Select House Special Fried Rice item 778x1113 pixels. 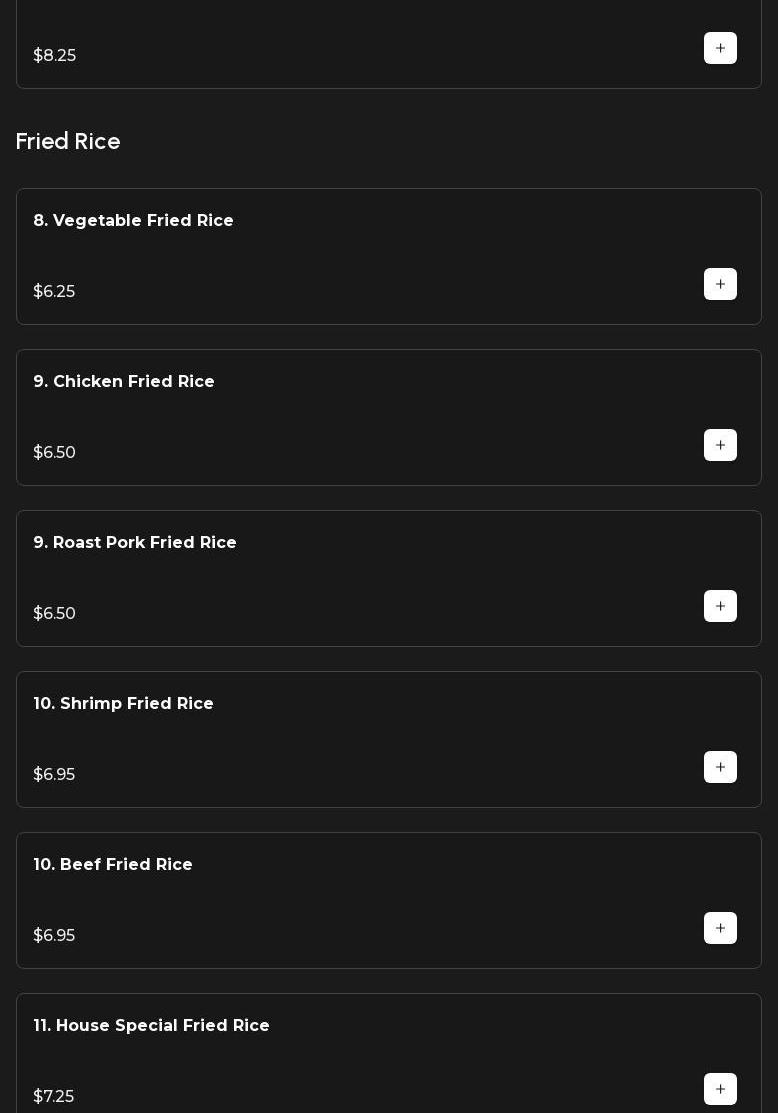point(151,1026)
